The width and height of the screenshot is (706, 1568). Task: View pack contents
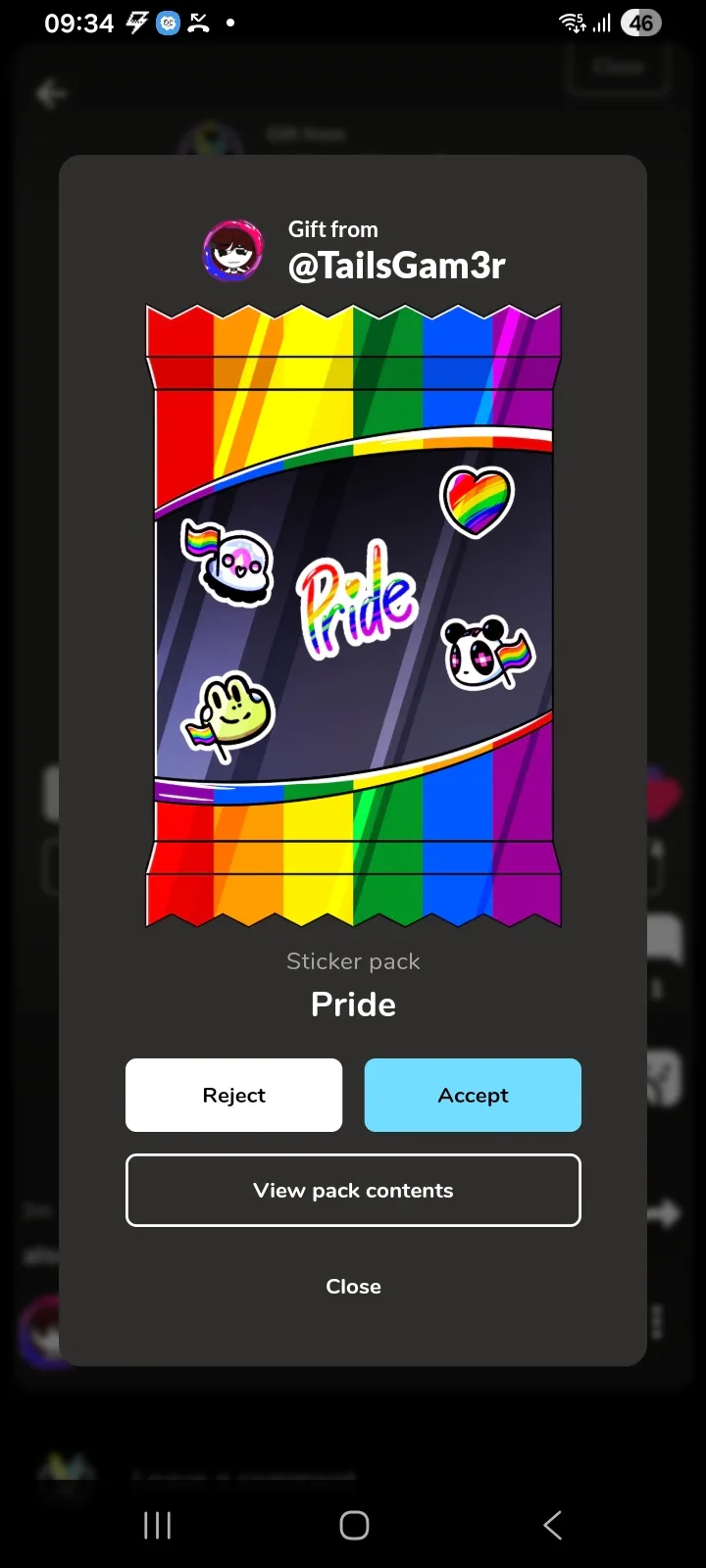353,1190
